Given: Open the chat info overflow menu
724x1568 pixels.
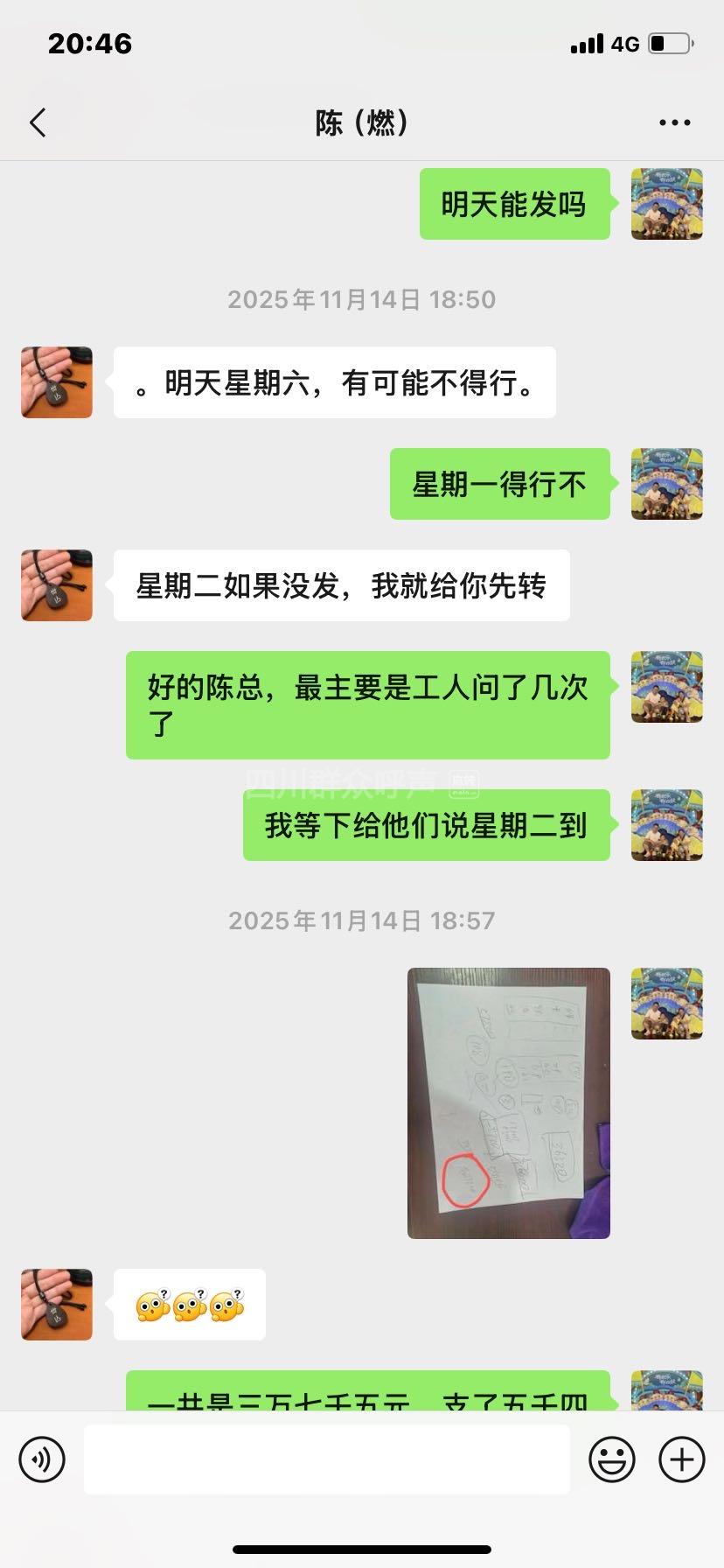Looking at the screenshot, I should (674, 123).
